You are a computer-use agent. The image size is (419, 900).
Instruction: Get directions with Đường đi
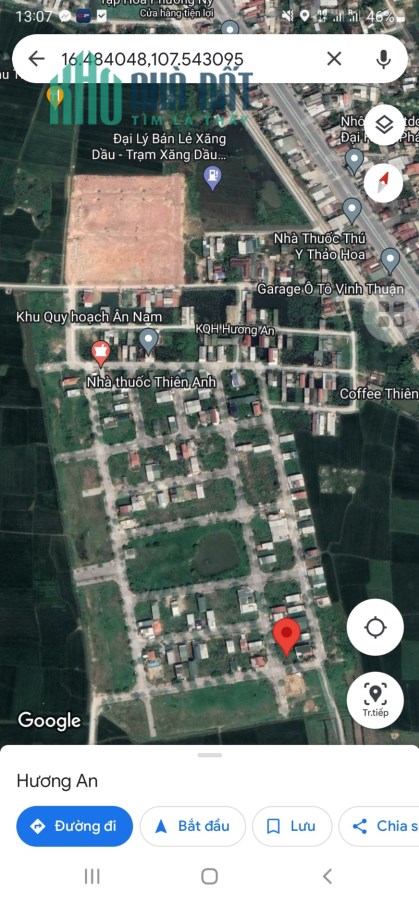tap(75, 826)
